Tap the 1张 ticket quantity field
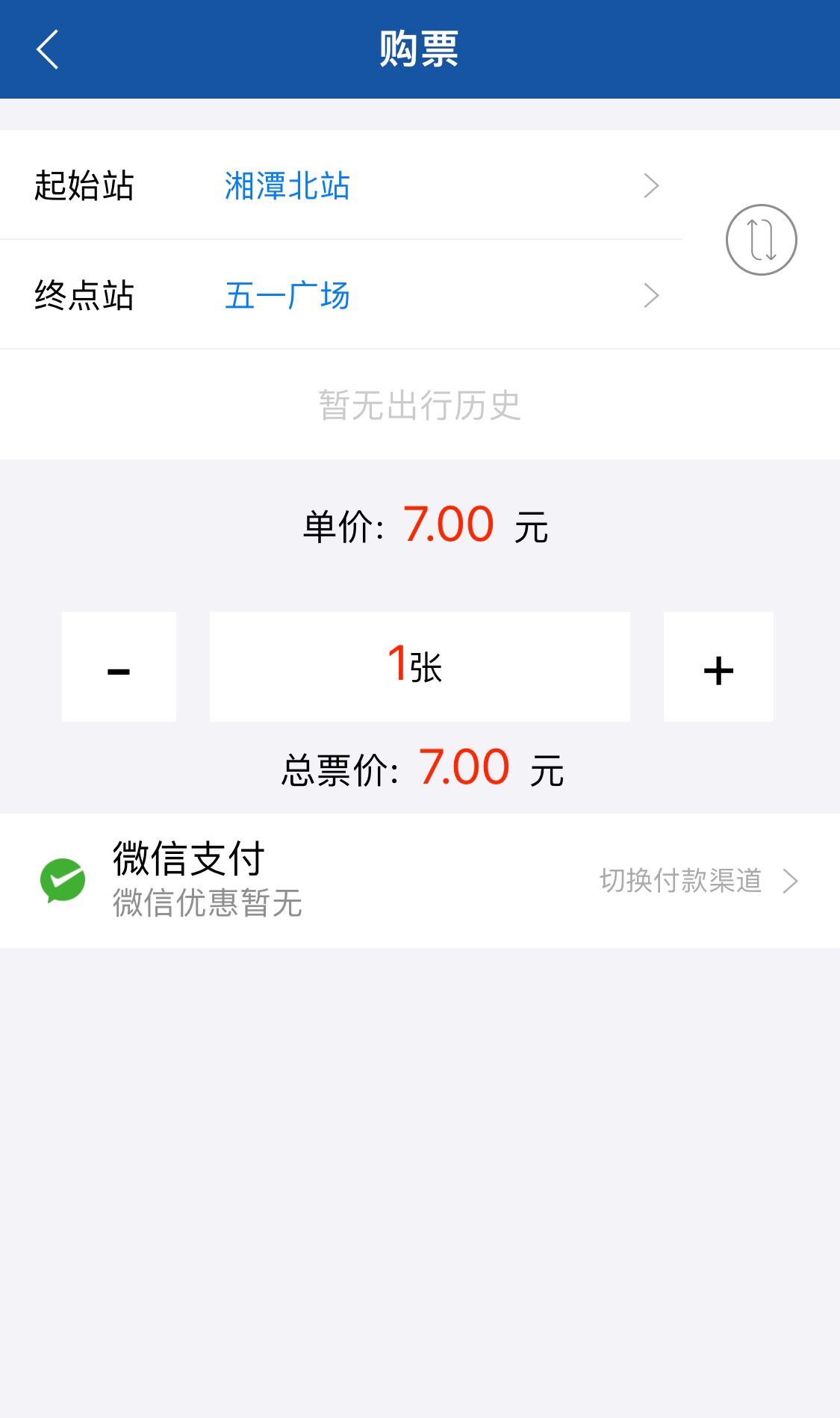Screen dimensions: 840x1418 (x=420, y=667)
